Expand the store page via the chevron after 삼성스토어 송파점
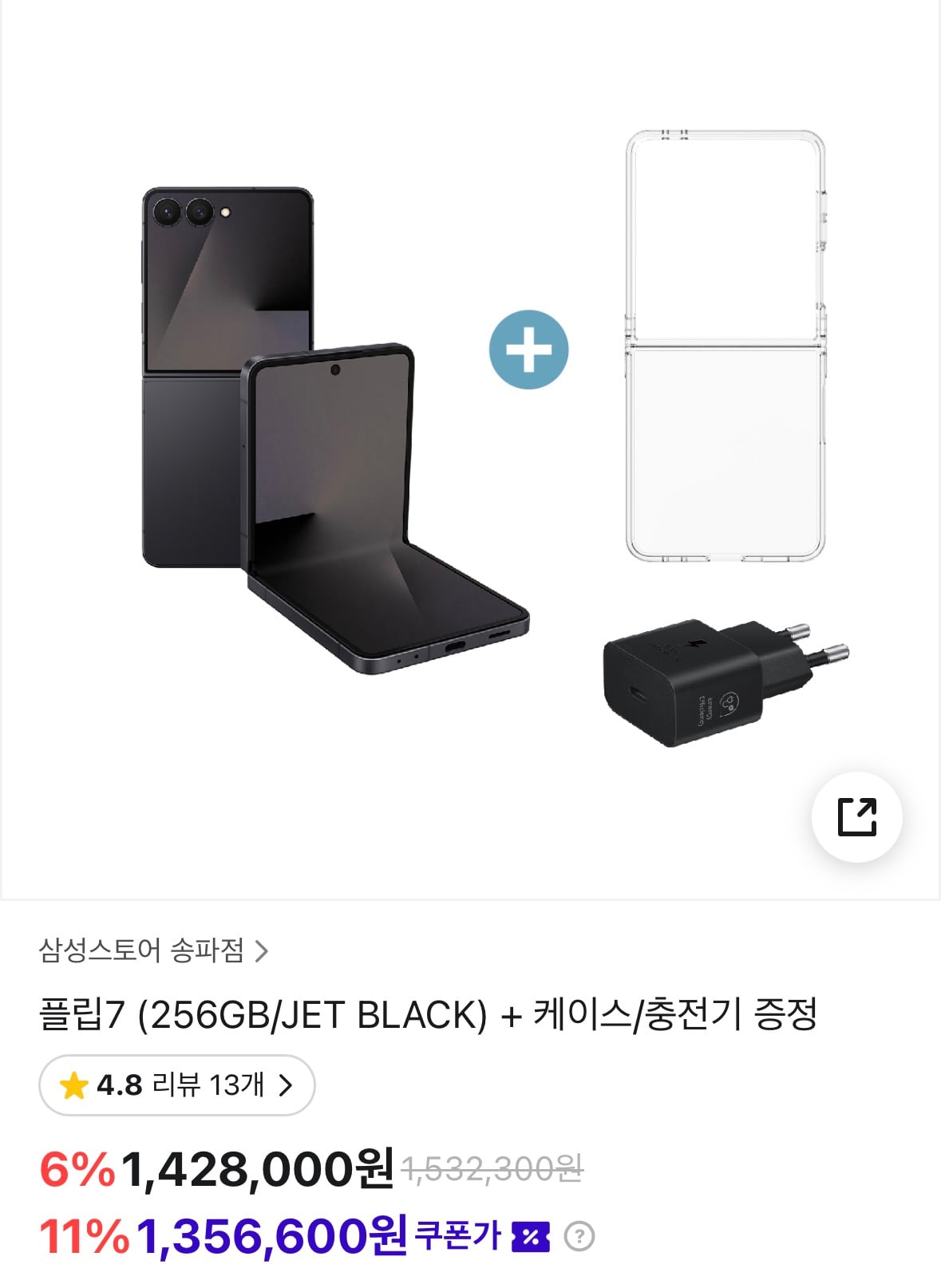 (x=265, y=950)
